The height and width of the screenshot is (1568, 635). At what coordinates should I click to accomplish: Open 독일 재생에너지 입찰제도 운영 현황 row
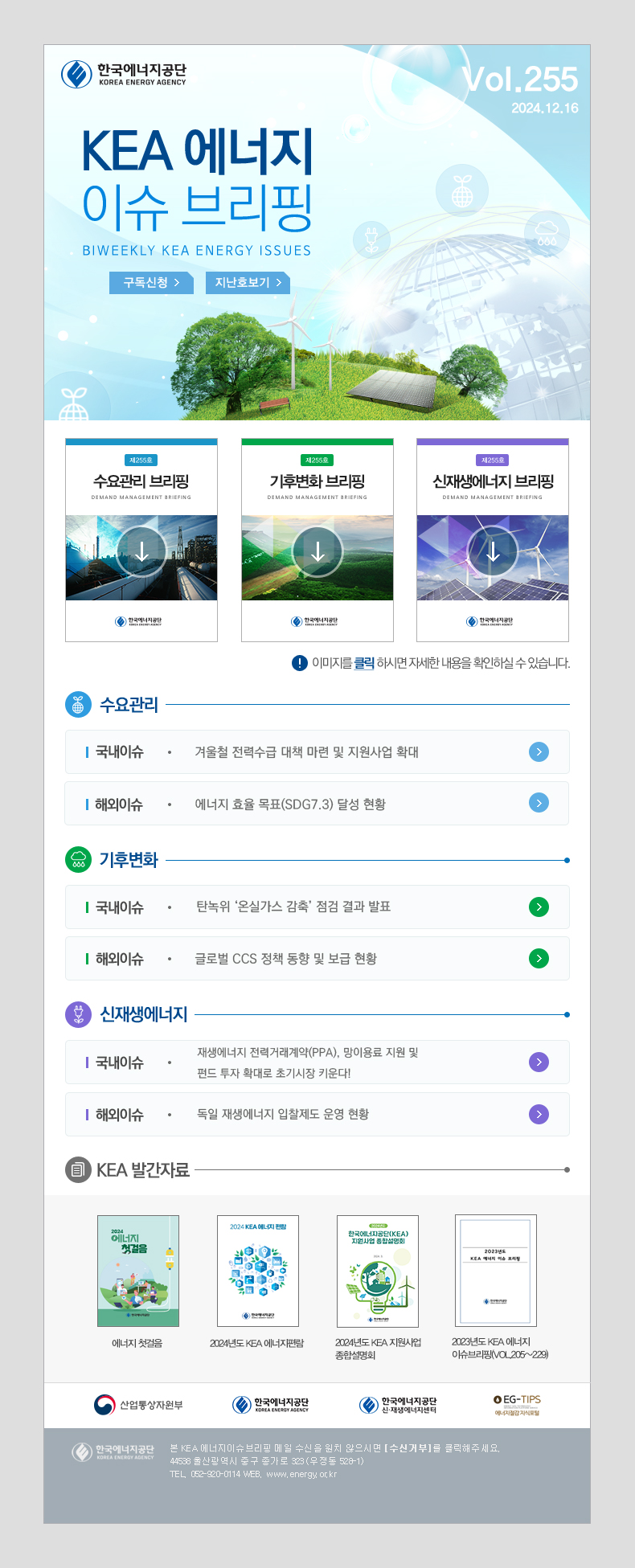pyautogui.click(x=317, y=1115)
